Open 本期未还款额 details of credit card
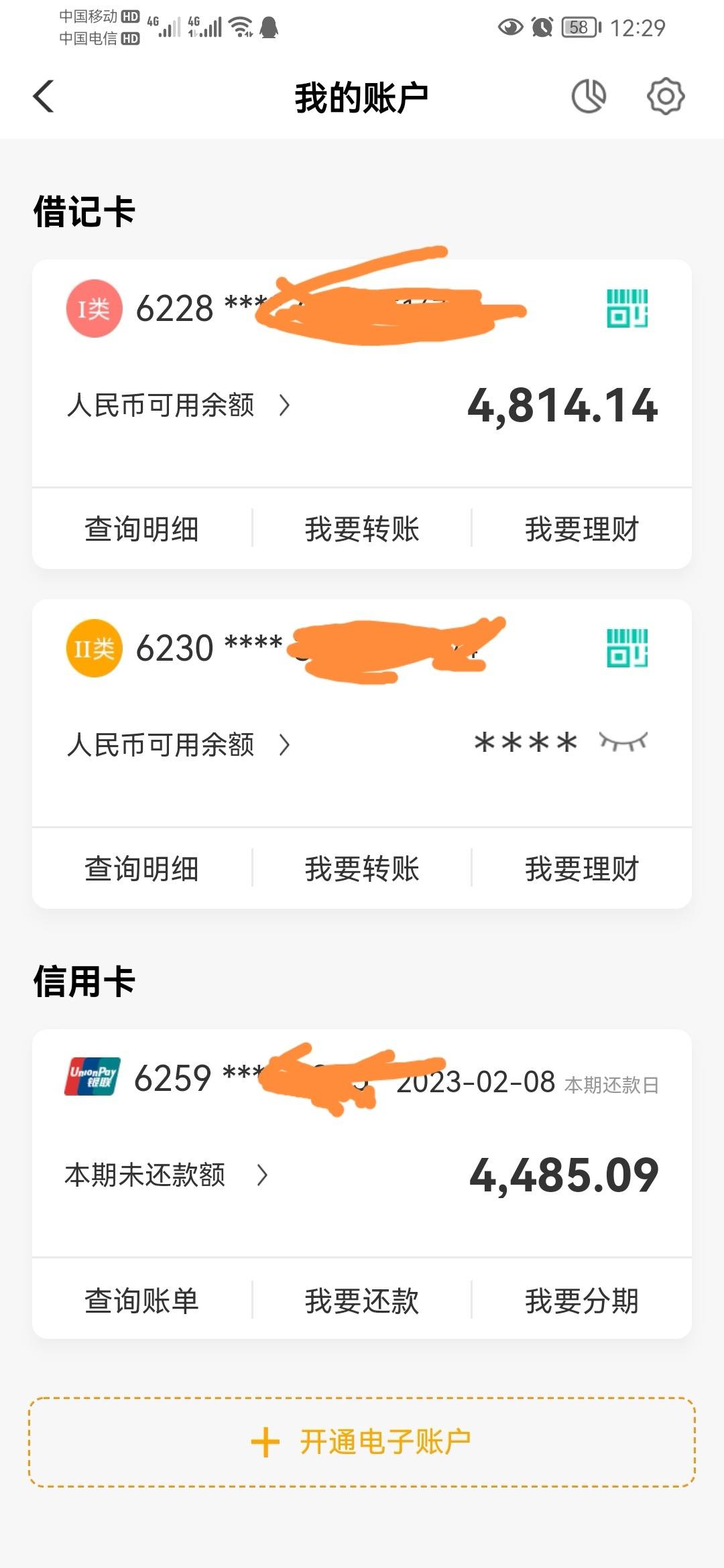The height and width of the screenshot is (1568, 724). tap(166, 1175)
